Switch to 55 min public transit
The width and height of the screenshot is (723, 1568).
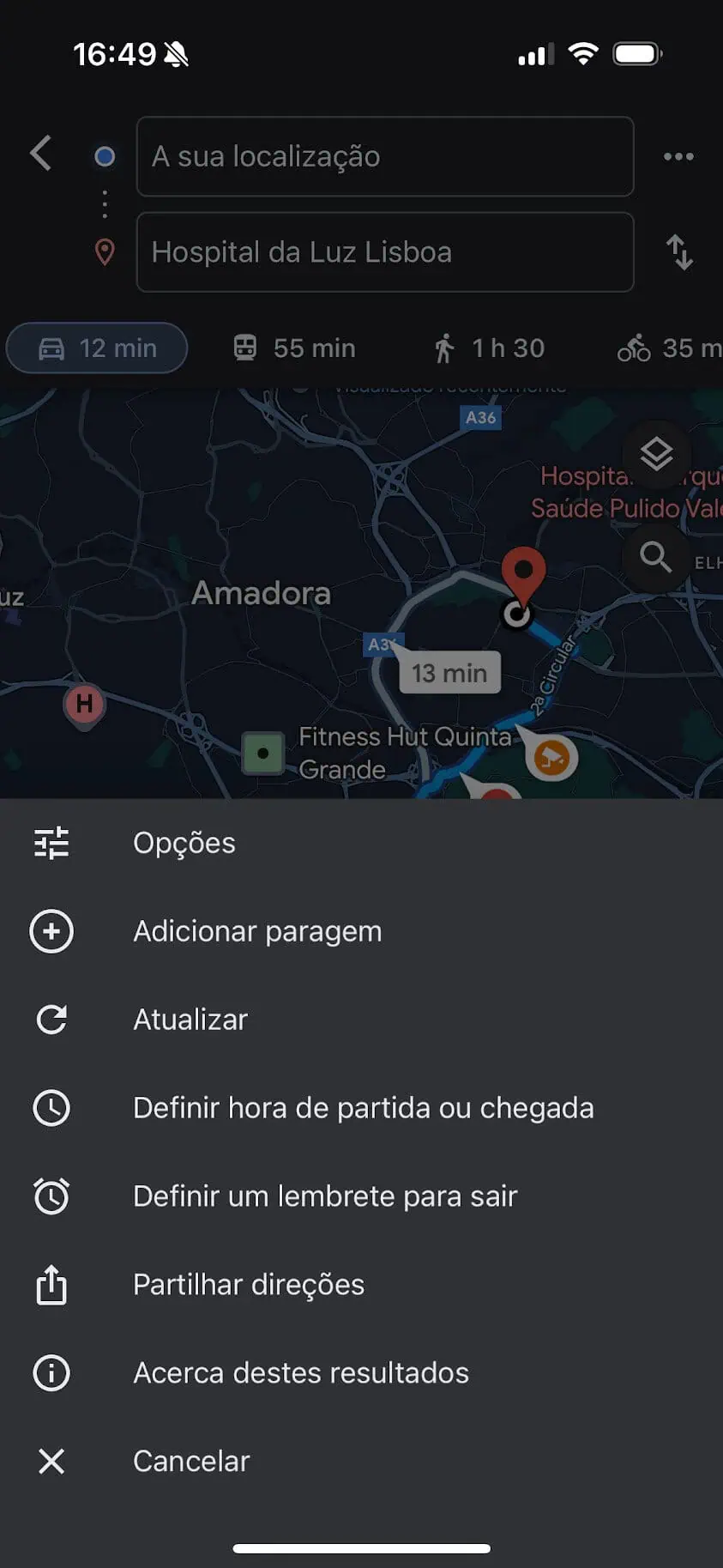tap(294, 348)
